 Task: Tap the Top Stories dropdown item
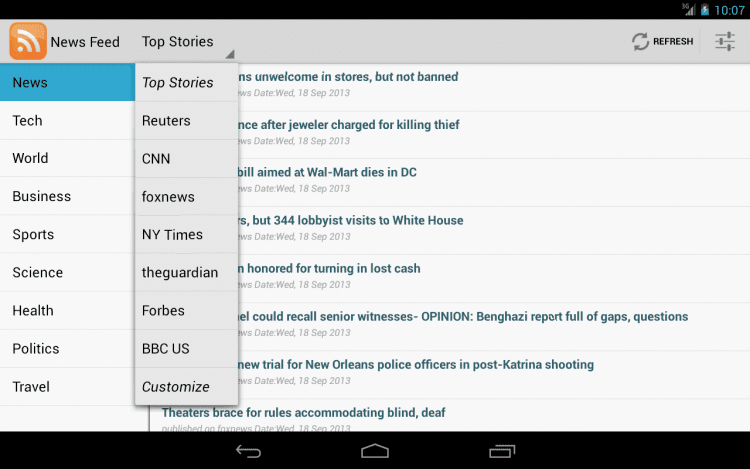pyautogui.click(x=186, y=83)
